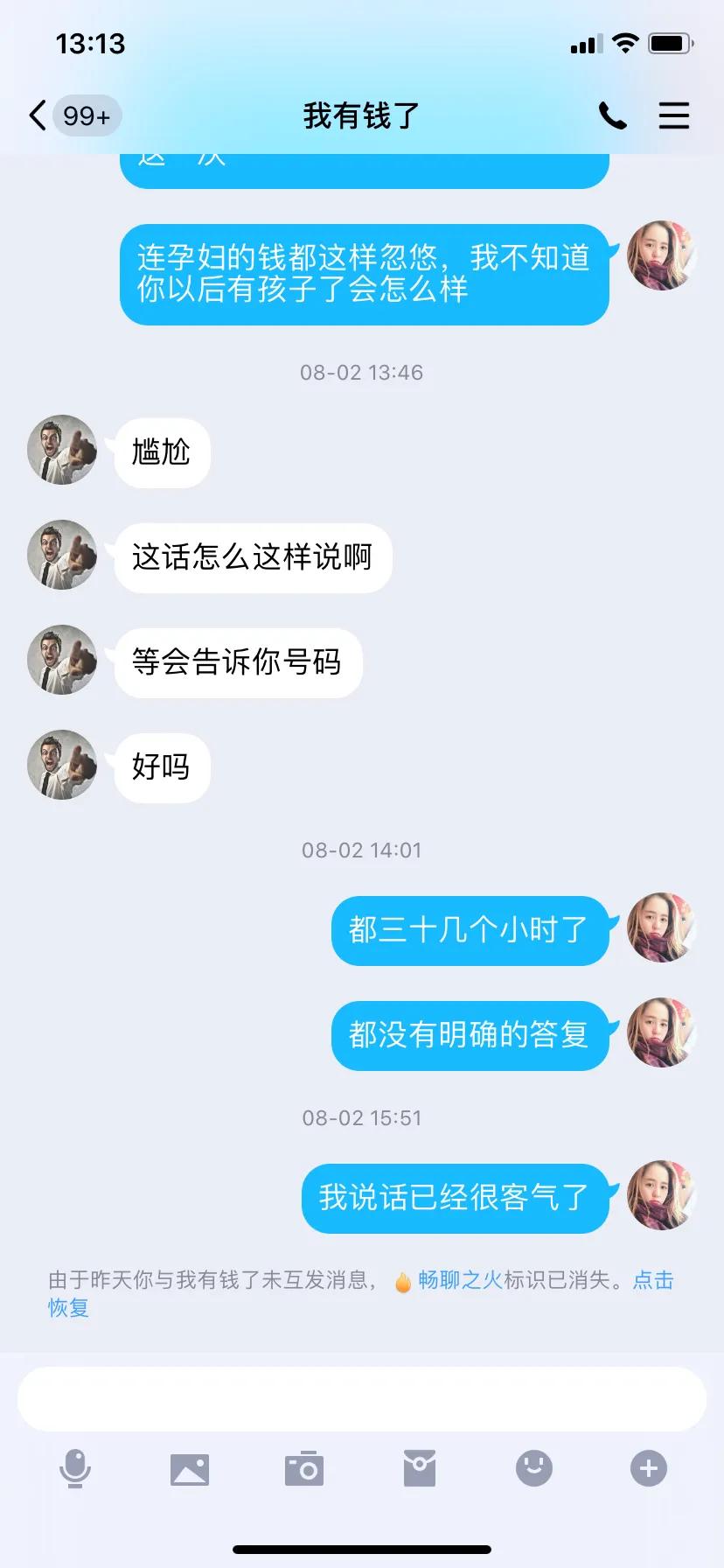Tap the 都三十几个小时了 message bubble
Screen dimensions: 724x1568
[469, 930]
